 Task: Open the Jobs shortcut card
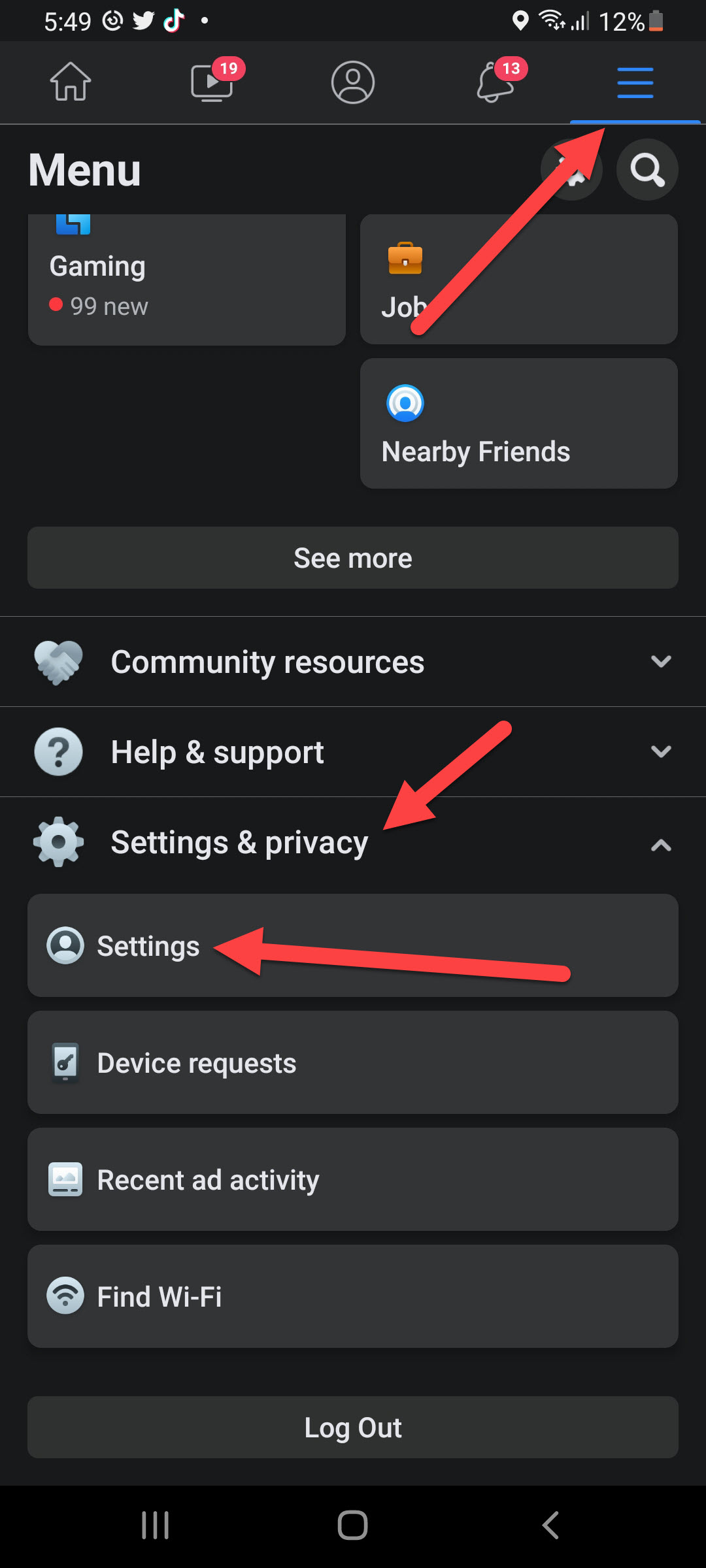click(x=518, y=281)
